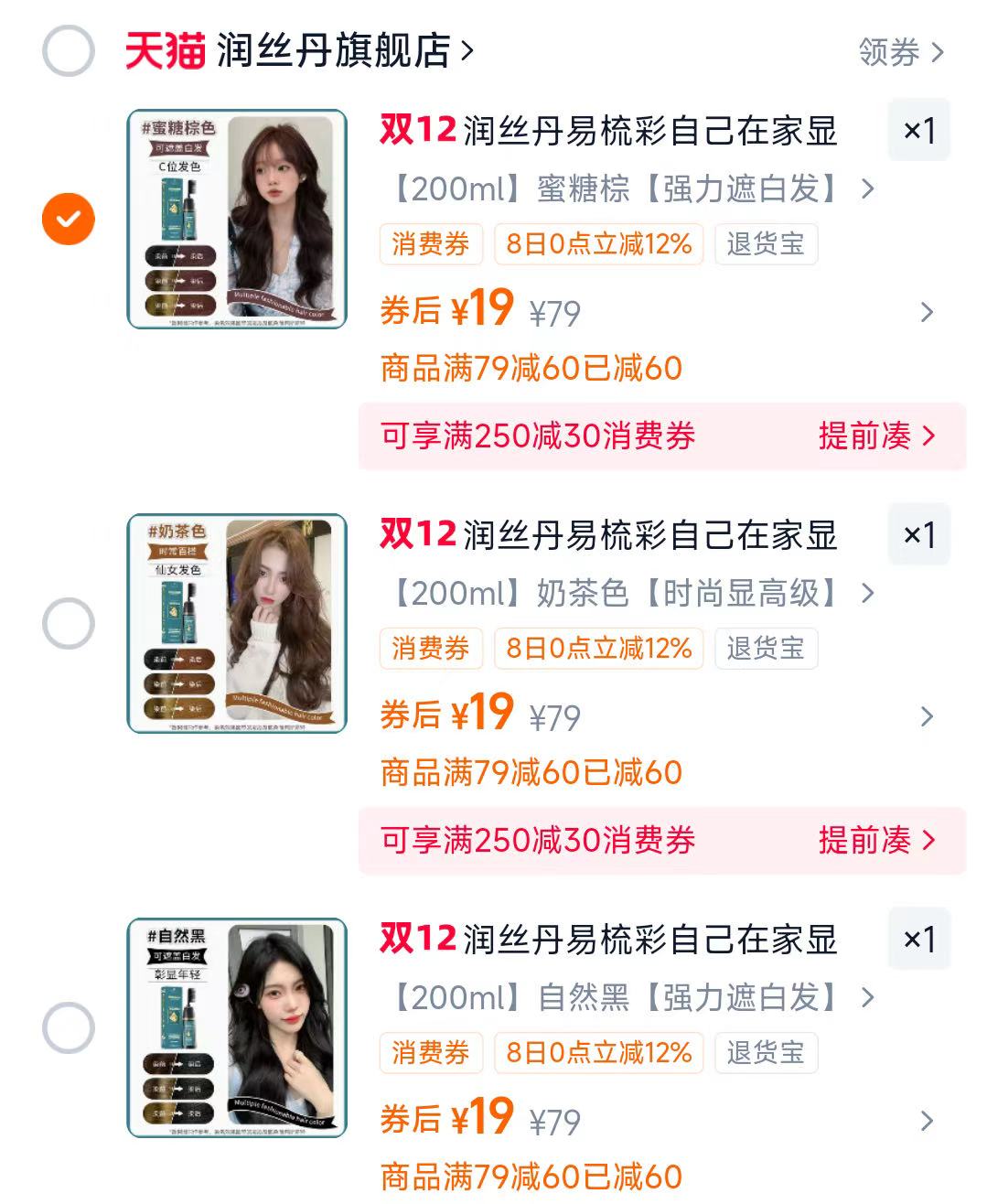Open the 自然黑 SKU selector

[627, 999]
